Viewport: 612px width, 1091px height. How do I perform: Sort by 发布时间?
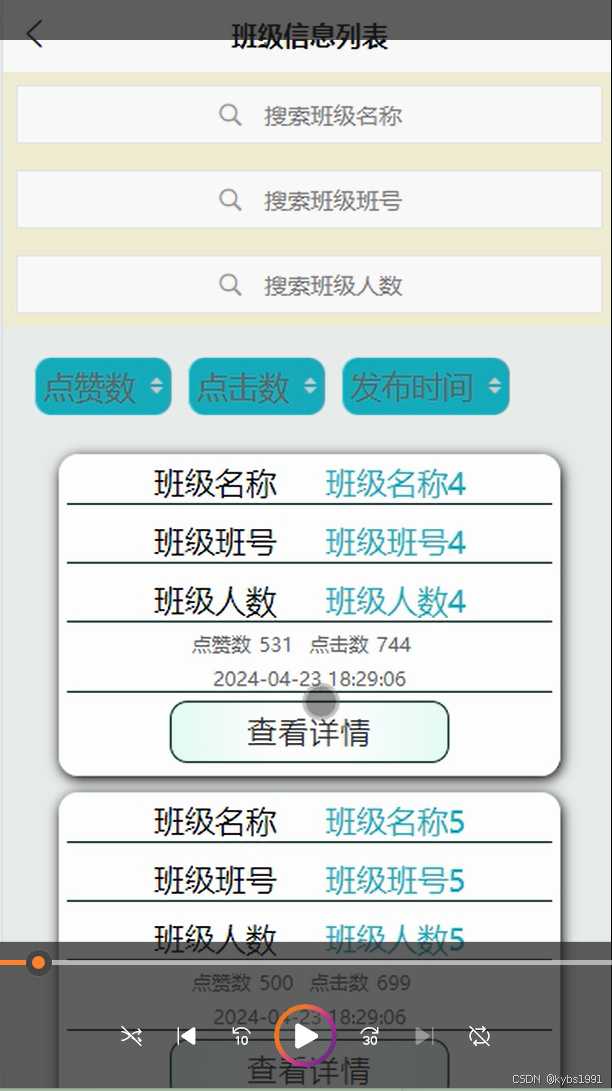pos(426,386)
